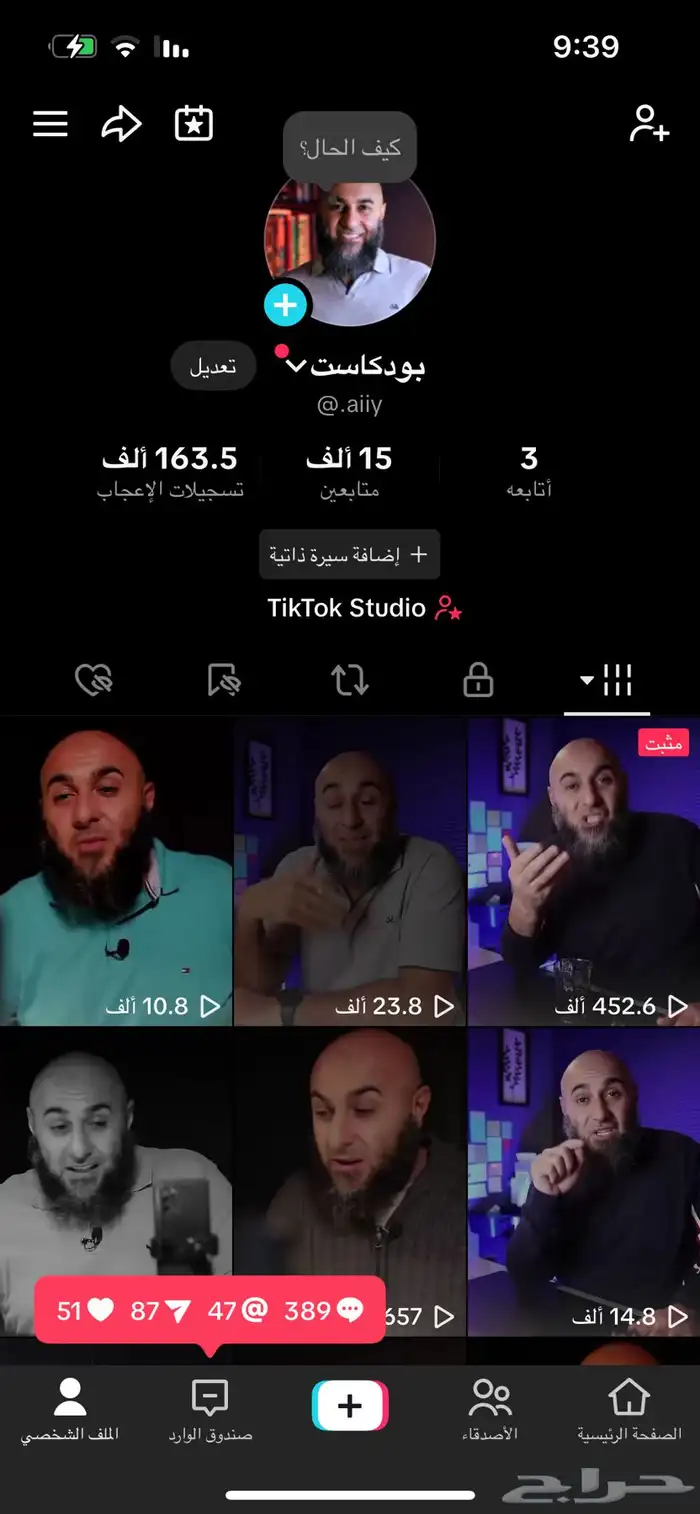Switch to the hidden favorites bookmark tab
This screenshot has width=700, height=1514.
(x=223, y=682)
